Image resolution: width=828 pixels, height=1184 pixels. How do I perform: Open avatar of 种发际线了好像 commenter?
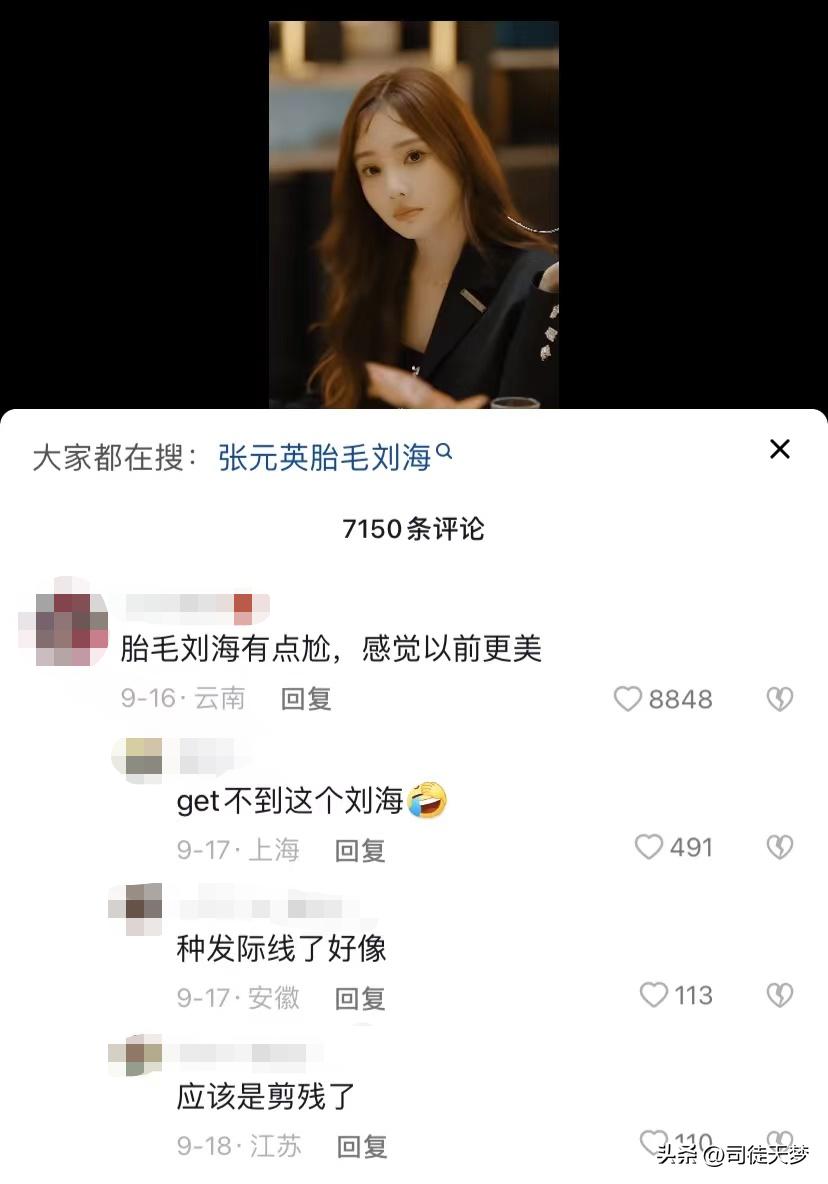coord(135,909)
